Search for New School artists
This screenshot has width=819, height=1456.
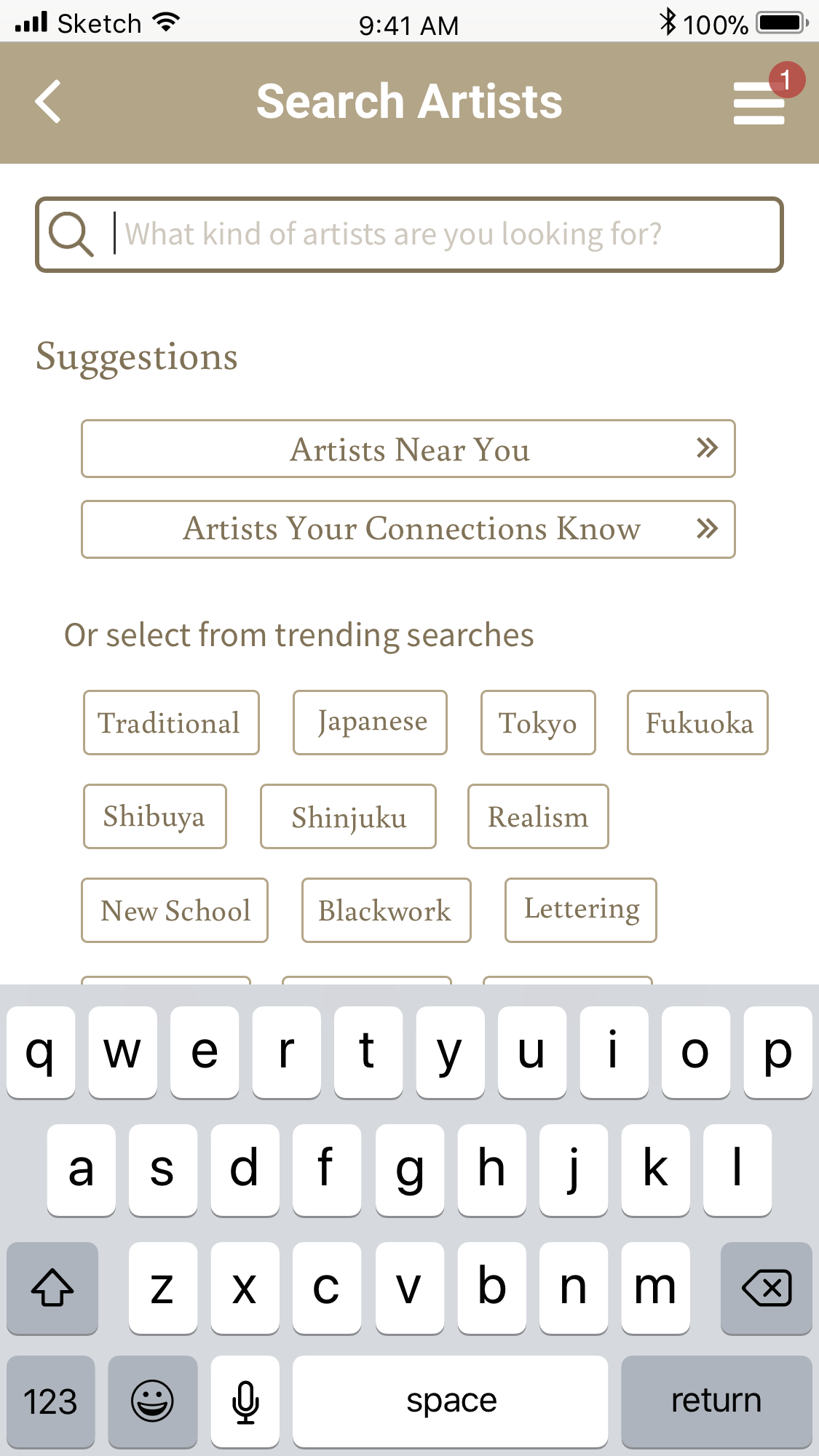[x=175, y=910]
